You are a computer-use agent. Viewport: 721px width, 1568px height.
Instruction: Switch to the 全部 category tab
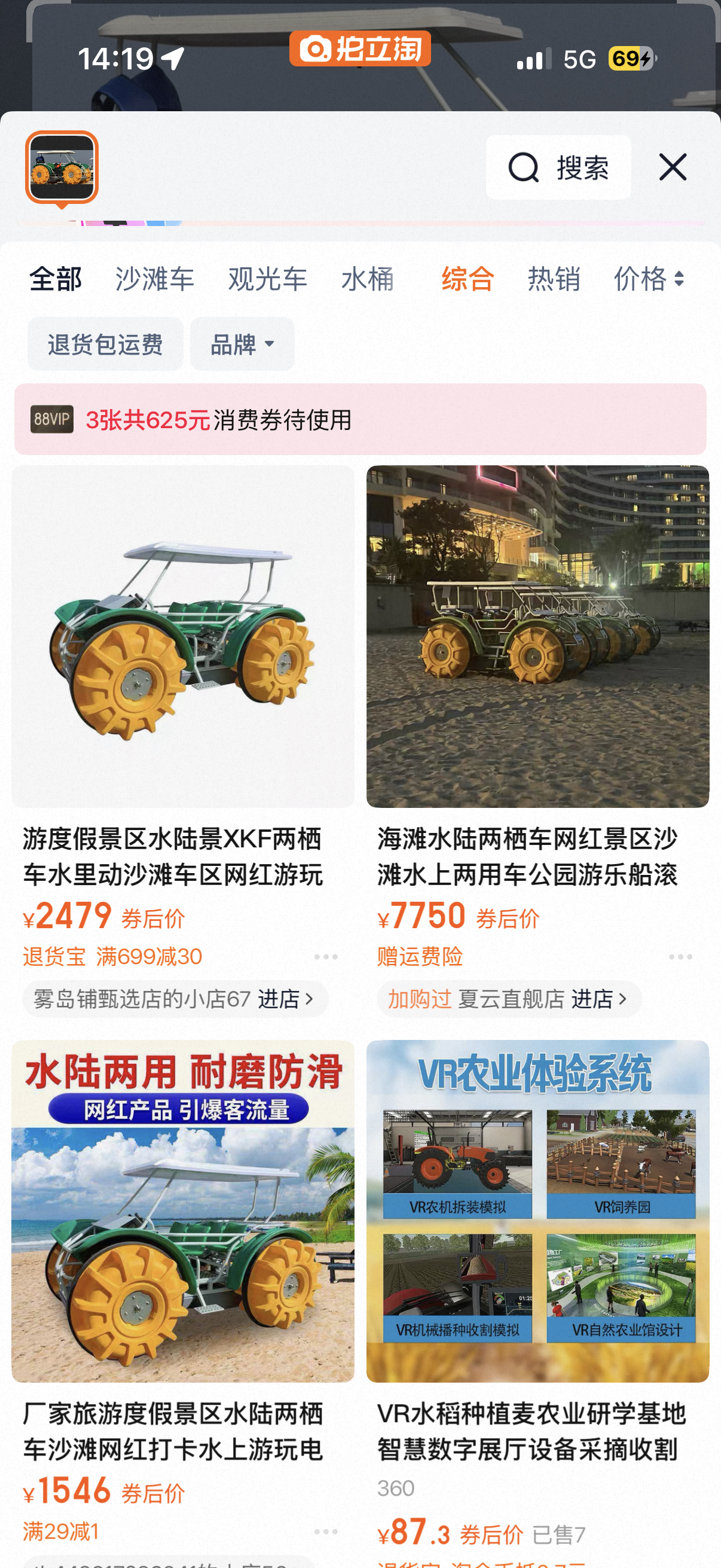point(56,279)
